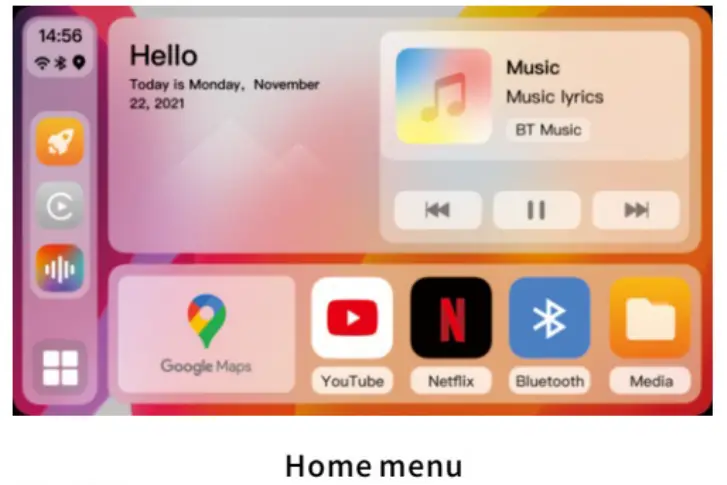The width and height of the screenshot is (727, 485).
Task: Open the Google Maps card
Action: (x=207, y=334)
